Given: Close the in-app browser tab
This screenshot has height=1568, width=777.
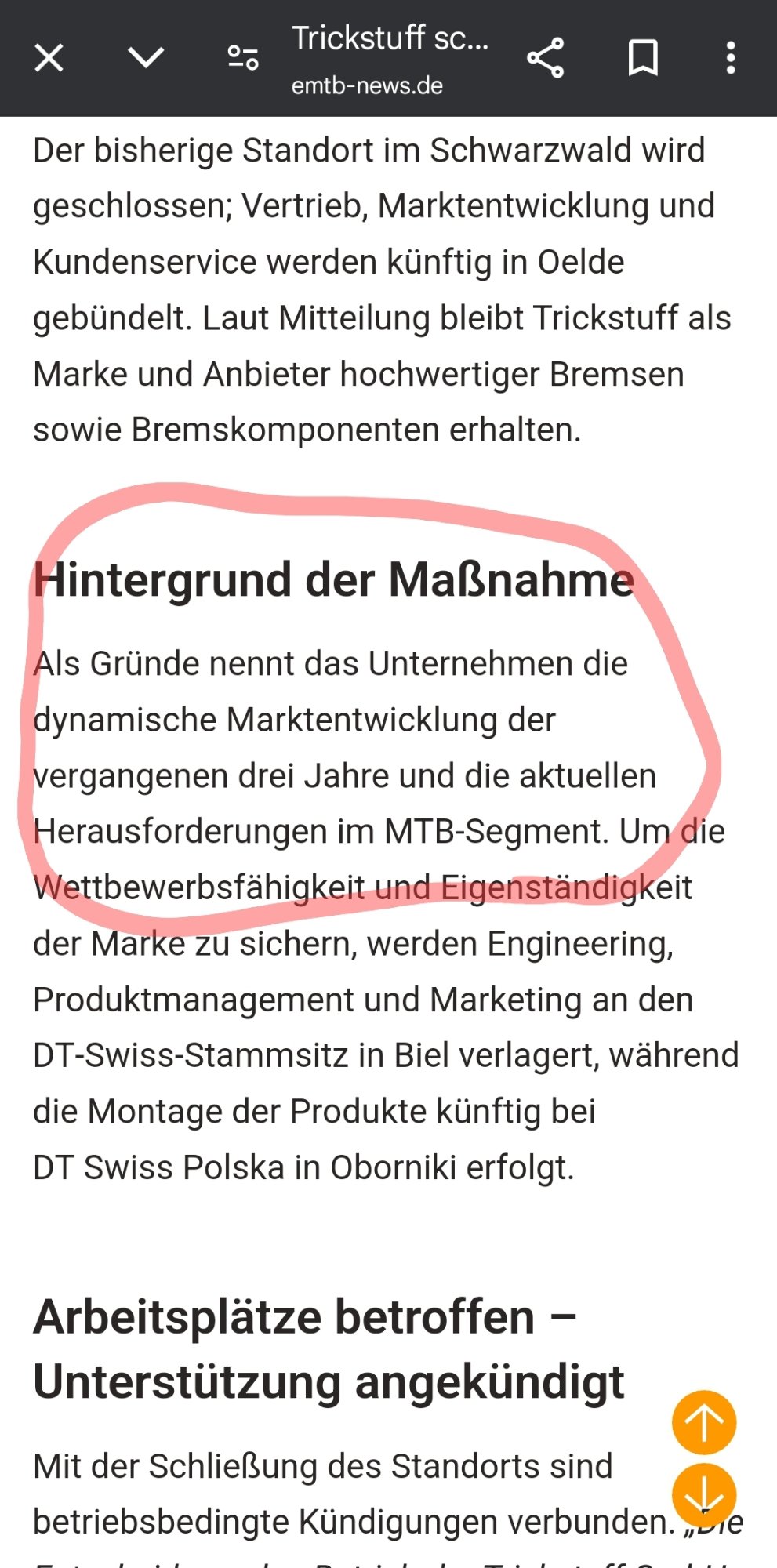Looking at the screenshot, I should 49,58.
